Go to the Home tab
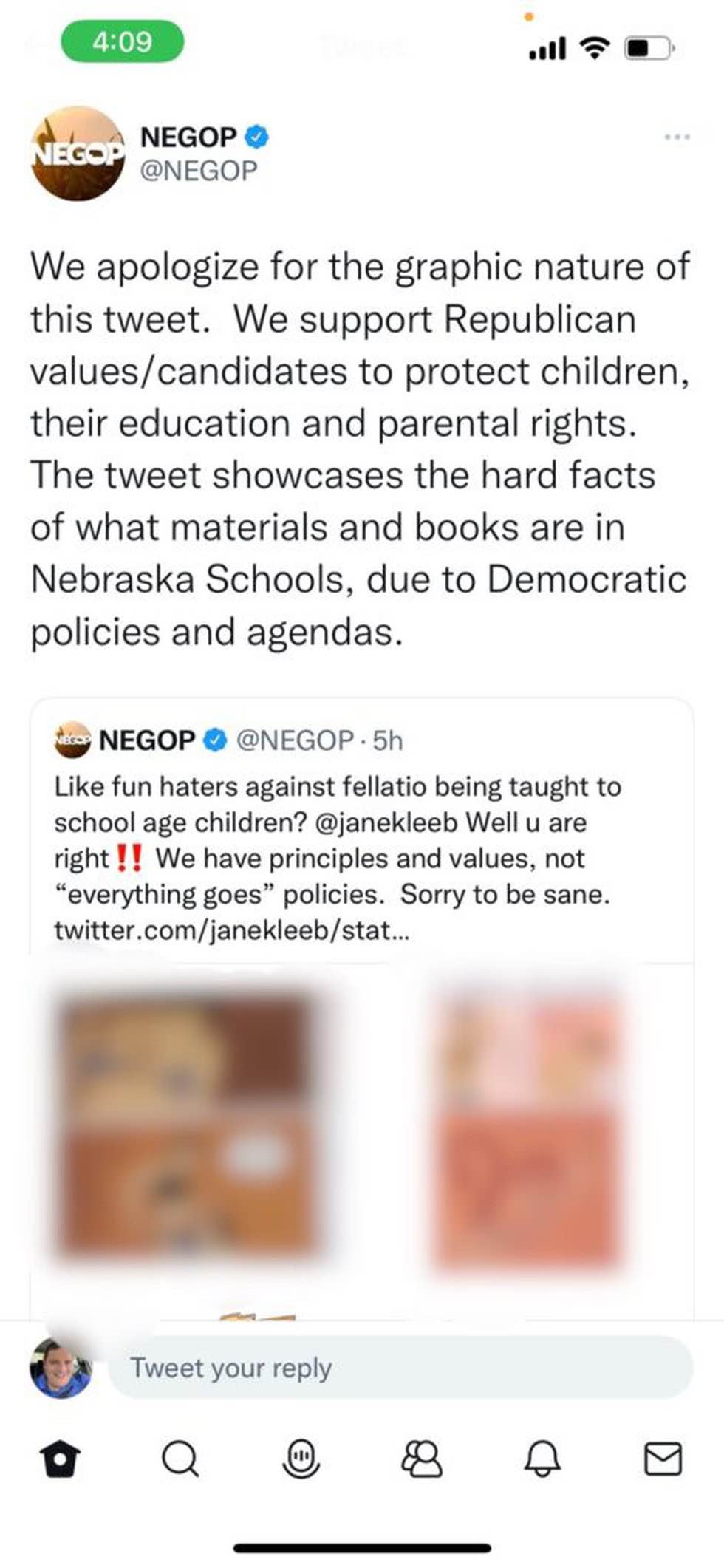Image resolution: width=724 pixels, height=1568 pixels. pyautogui.click(x=60, y=1459)
